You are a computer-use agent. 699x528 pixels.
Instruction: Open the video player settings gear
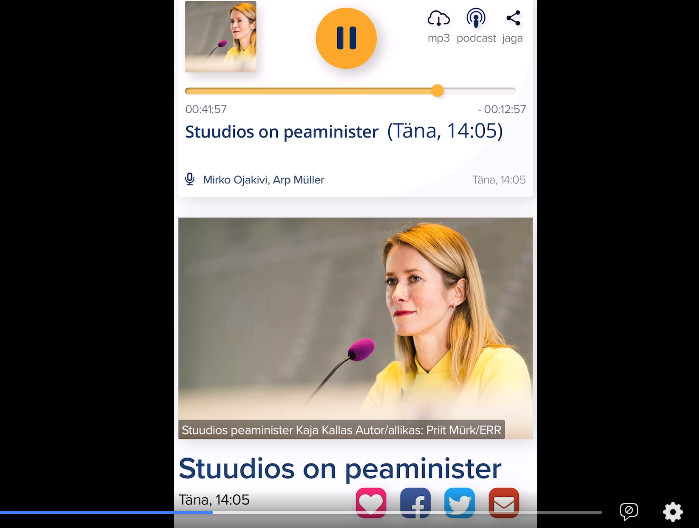[673, 512]
